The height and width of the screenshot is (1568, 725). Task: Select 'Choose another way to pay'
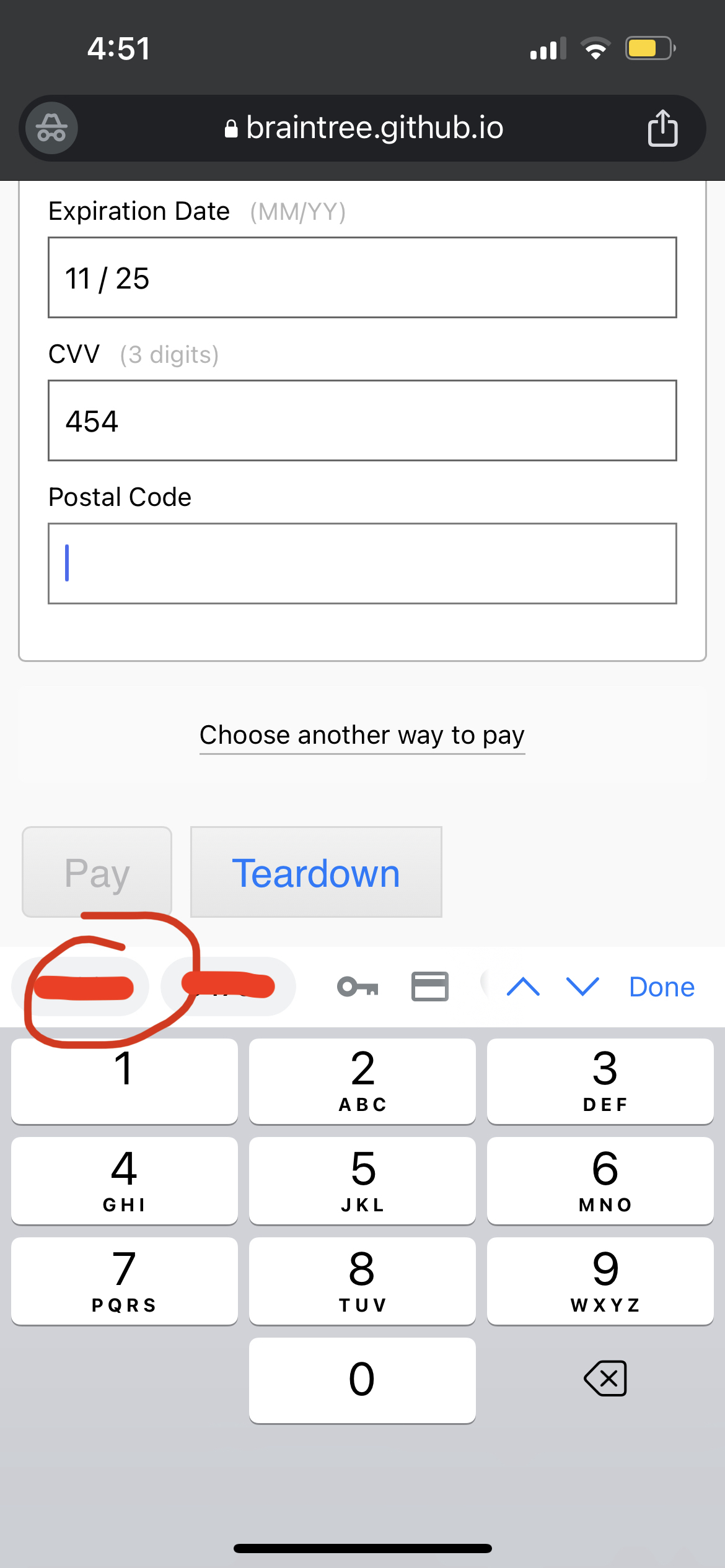(362, 734)
